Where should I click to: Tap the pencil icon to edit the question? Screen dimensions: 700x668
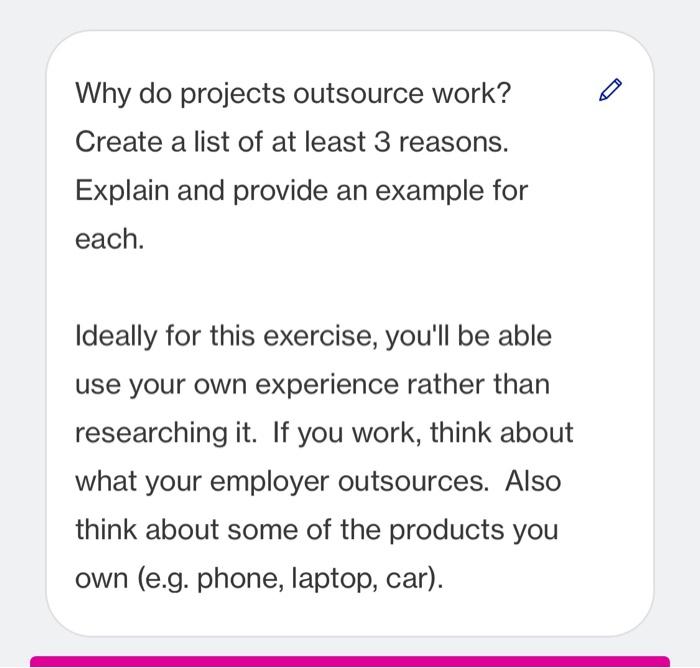click(x=610, y=90)
